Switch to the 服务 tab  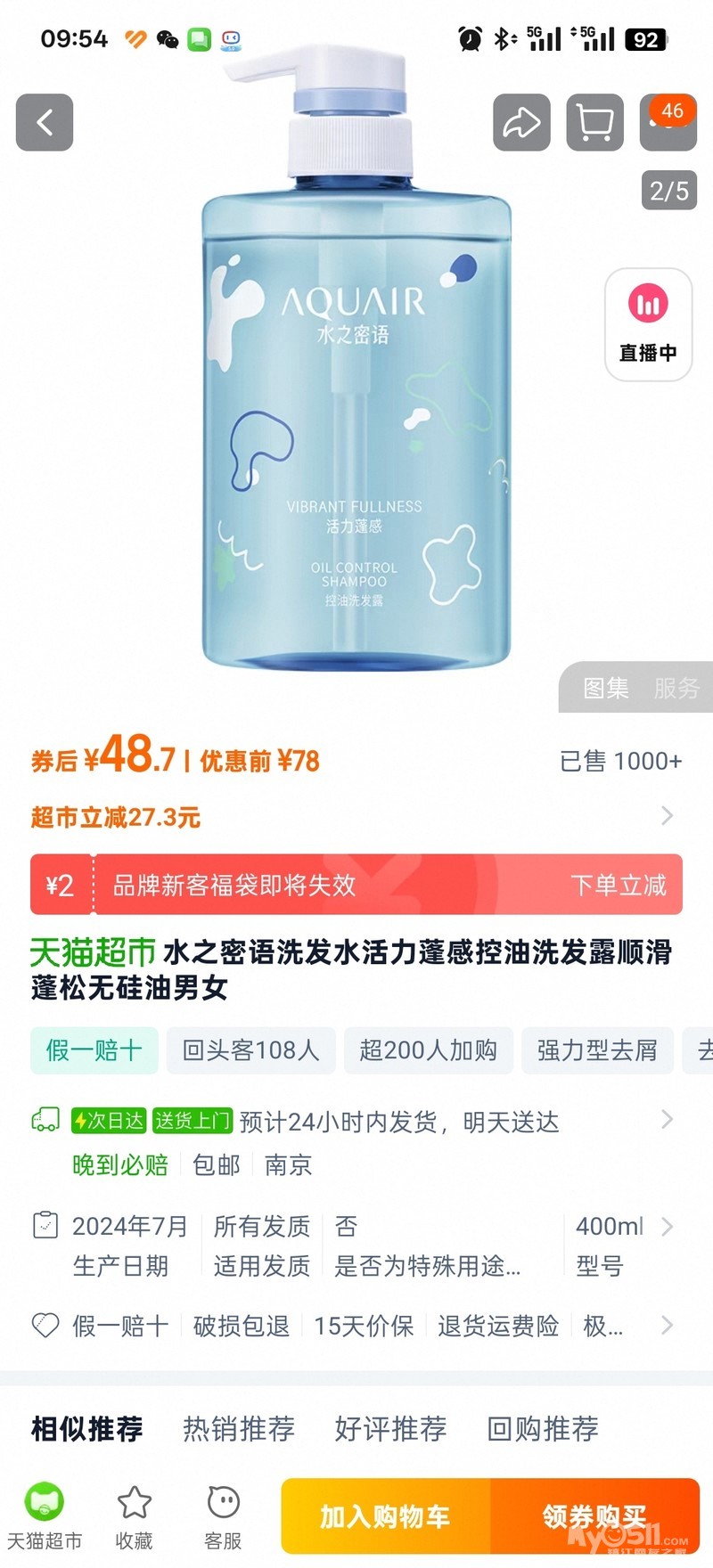point(676,688)
